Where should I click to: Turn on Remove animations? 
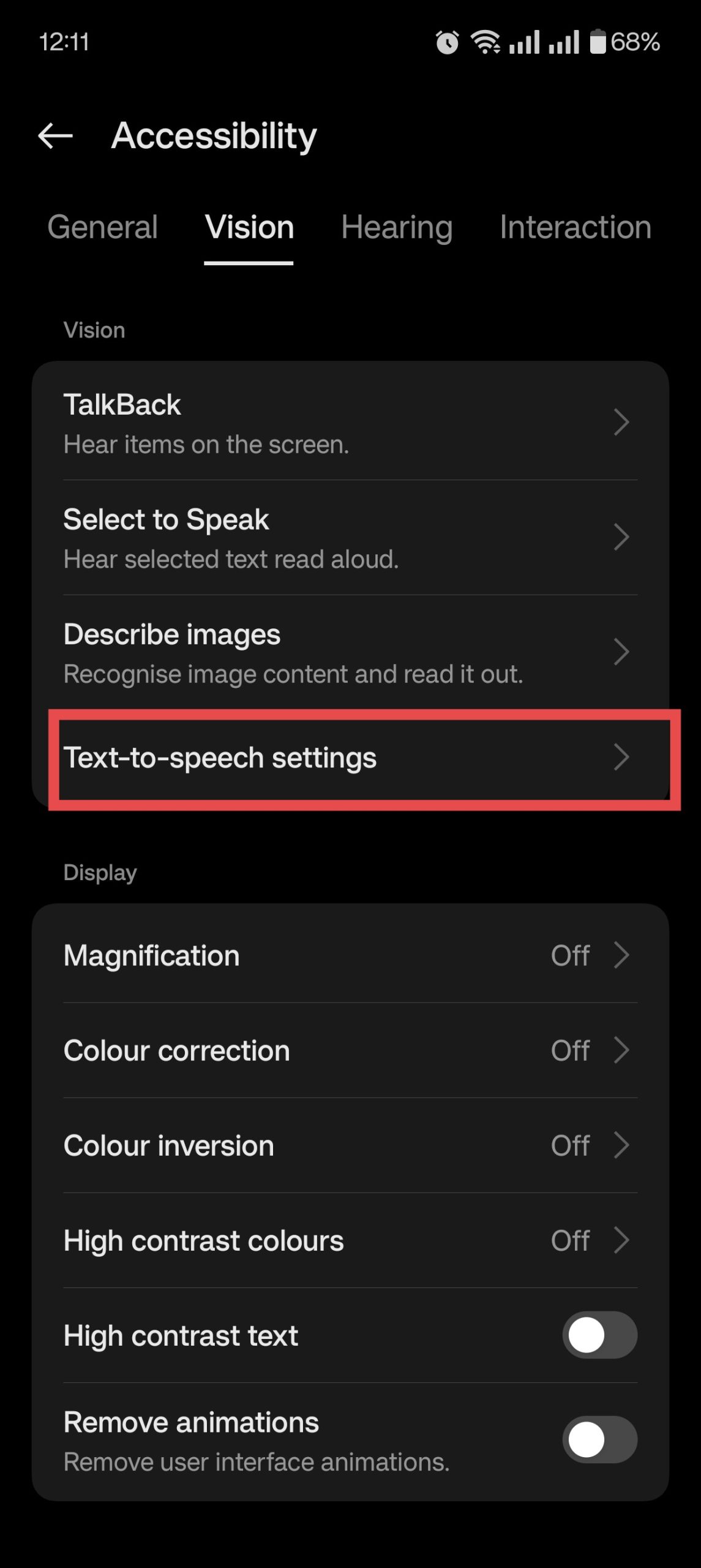pyautogui.click(x=599, y=1439)
